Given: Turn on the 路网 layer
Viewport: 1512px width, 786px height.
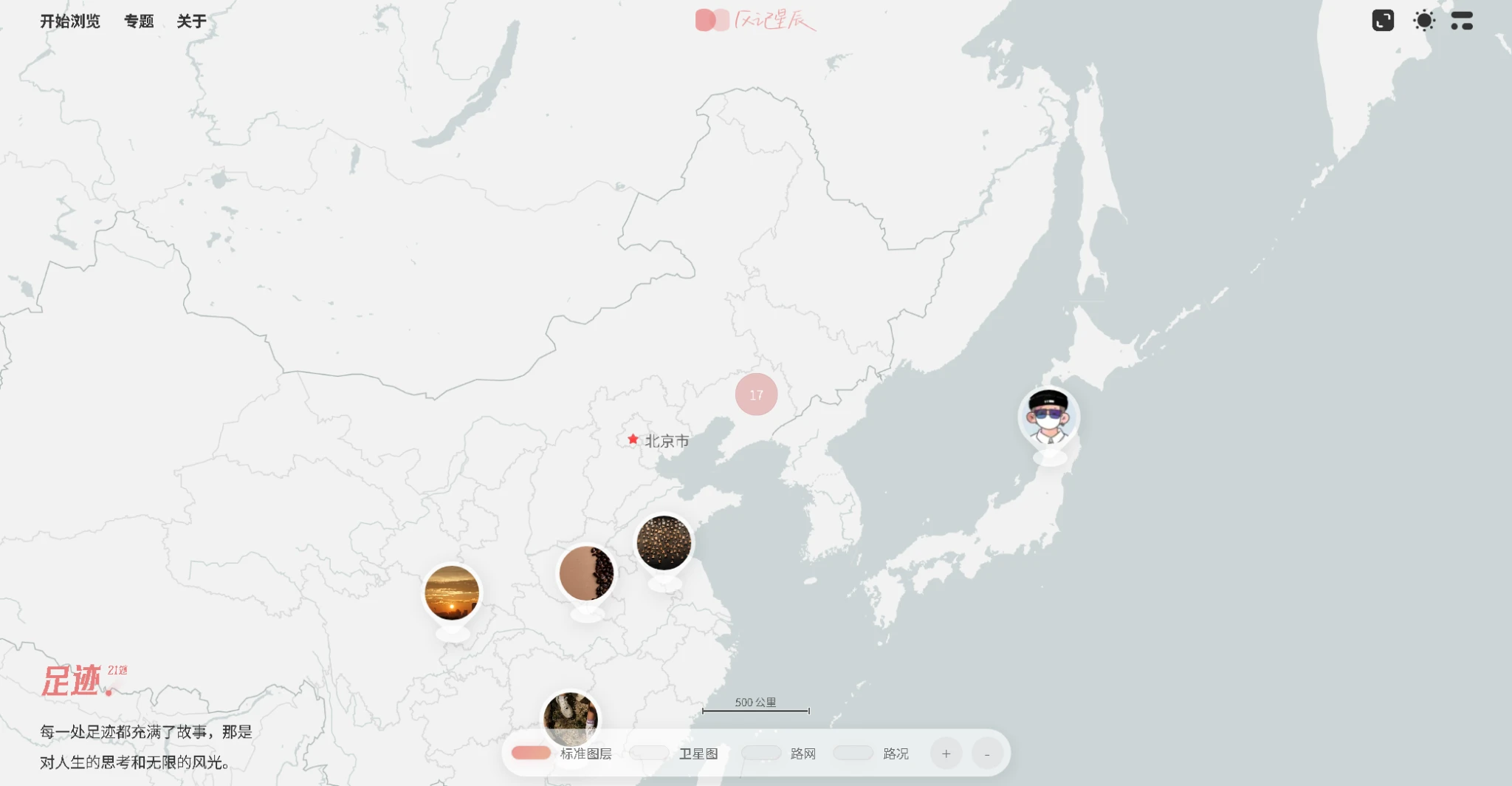Looking at the screenshot, I should click(760, 753).
